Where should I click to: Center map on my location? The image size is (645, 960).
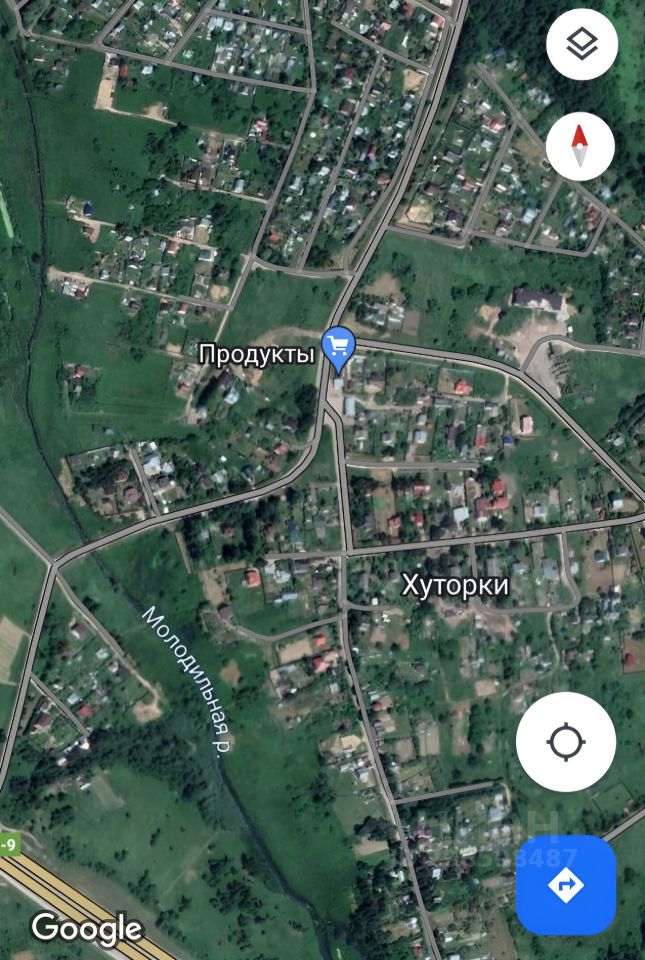point(566,742)
